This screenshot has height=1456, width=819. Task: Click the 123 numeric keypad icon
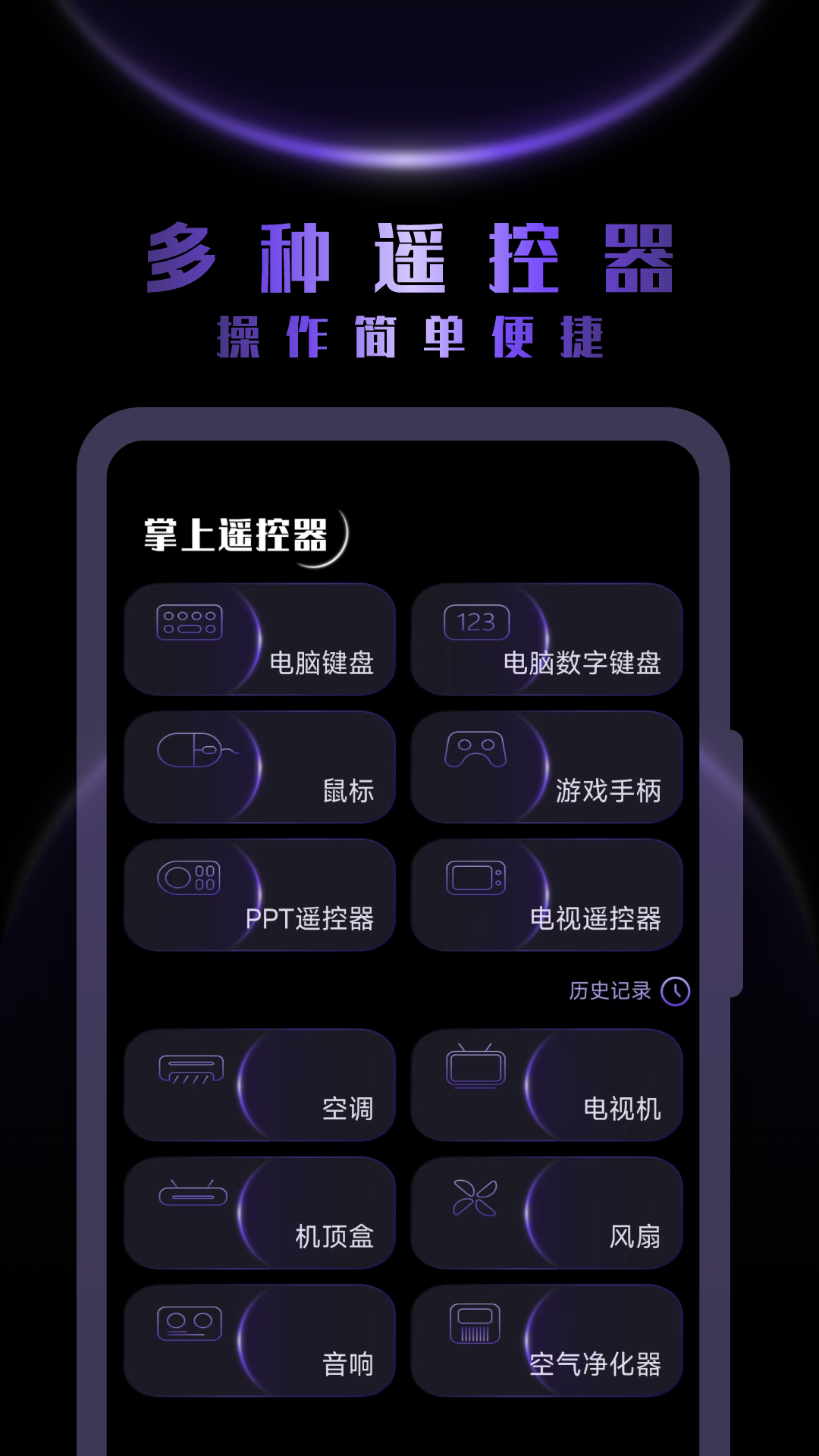(475, 620)
